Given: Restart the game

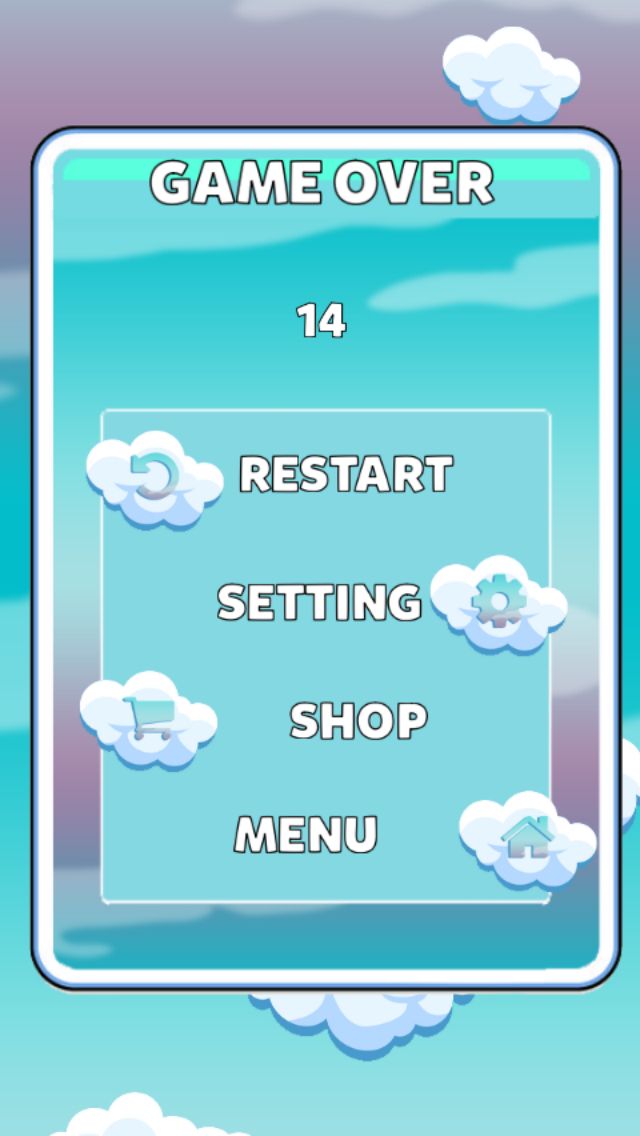Looking at the screenshot, I should pyautogui.click(x=345, y=474).
